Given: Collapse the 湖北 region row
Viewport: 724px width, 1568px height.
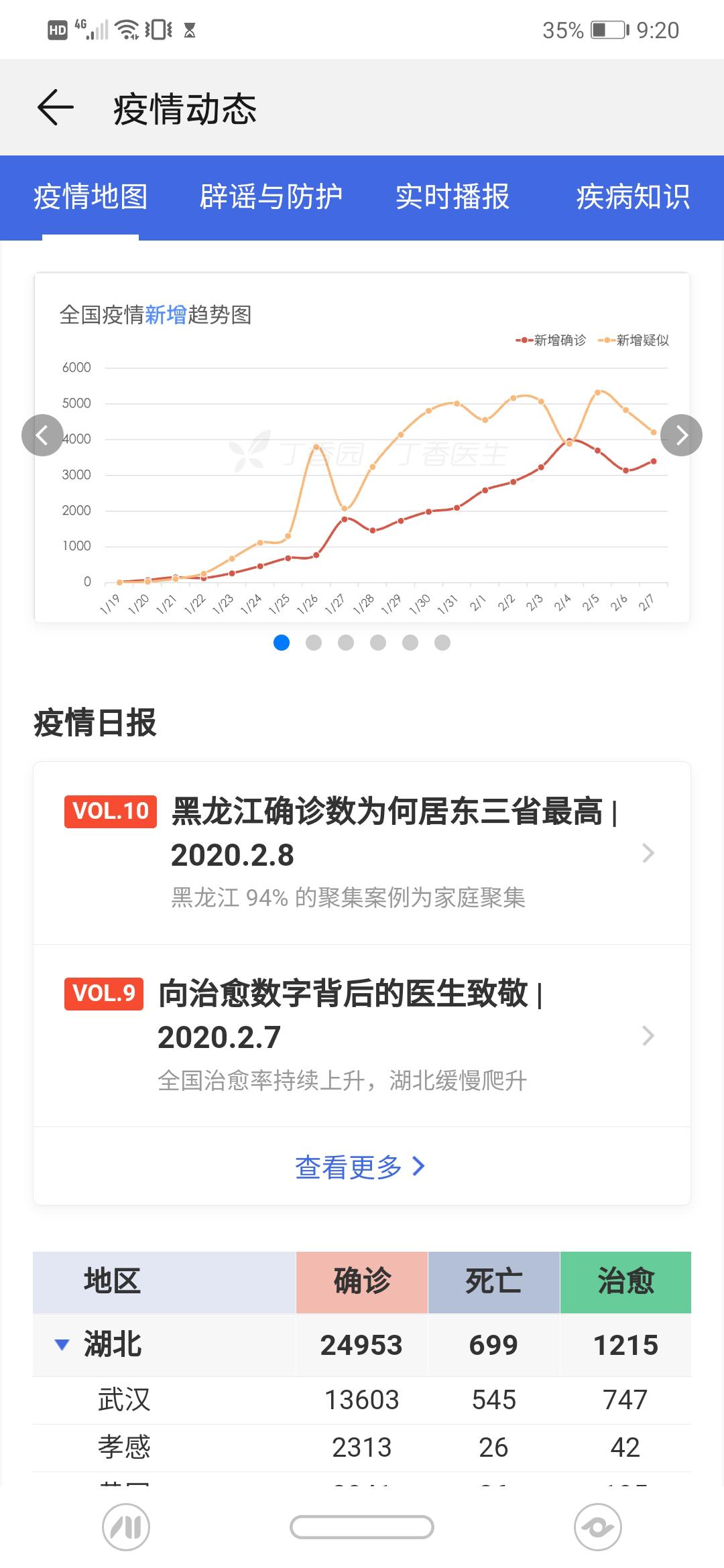Looking at the screenshot, I should pyautogui.click(x=62, y=1344).
